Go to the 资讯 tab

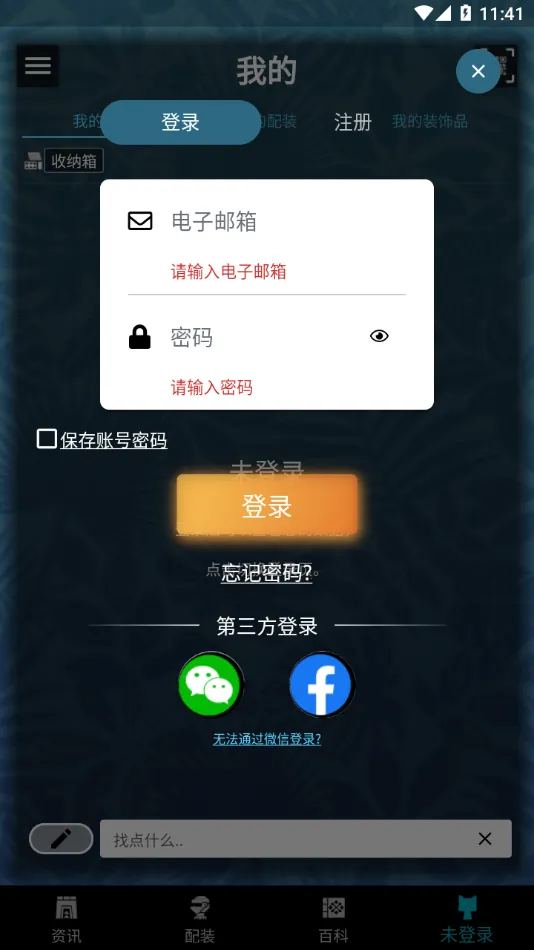tap(66, 919)
